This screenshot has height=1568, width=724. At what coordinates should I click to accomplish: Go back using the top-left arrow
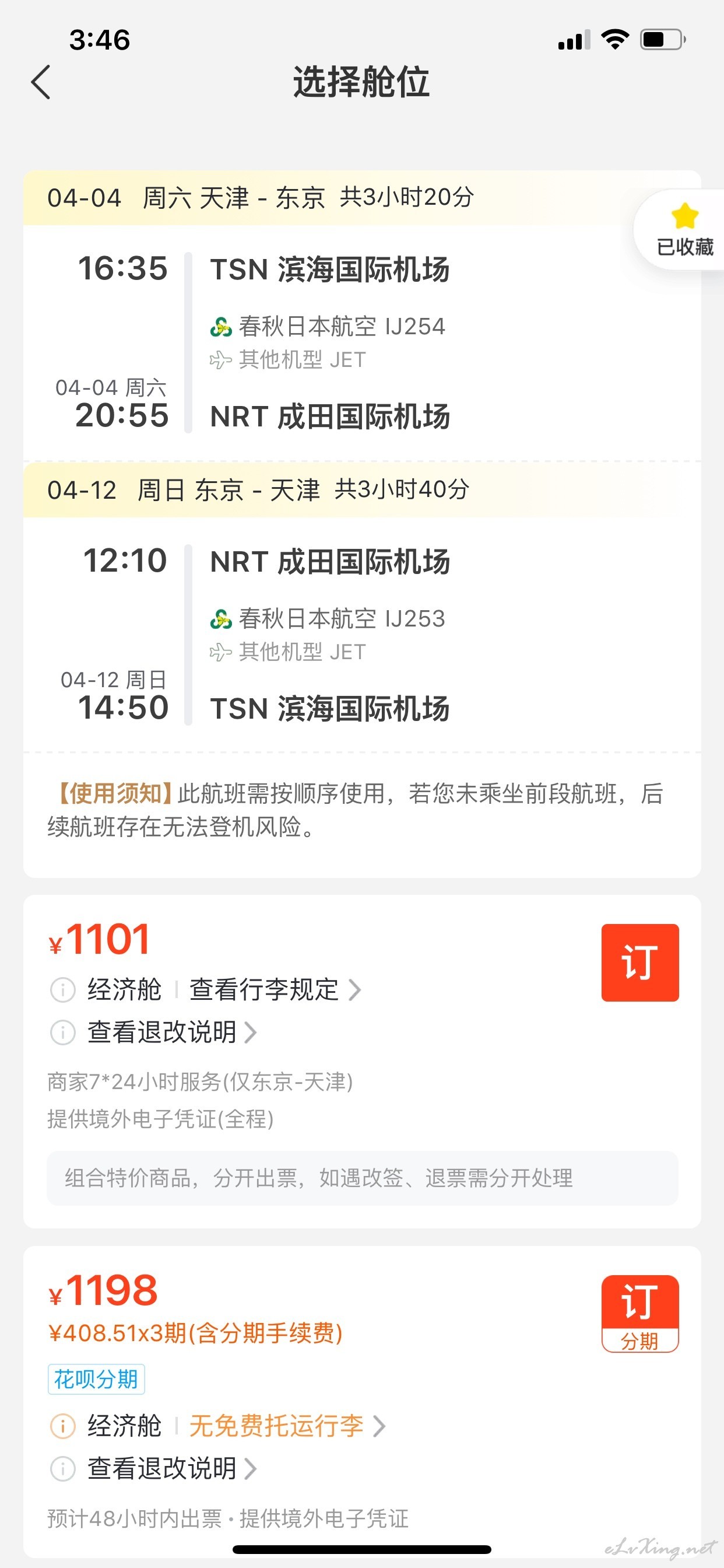pyautogui.click(x=41, y=82)
